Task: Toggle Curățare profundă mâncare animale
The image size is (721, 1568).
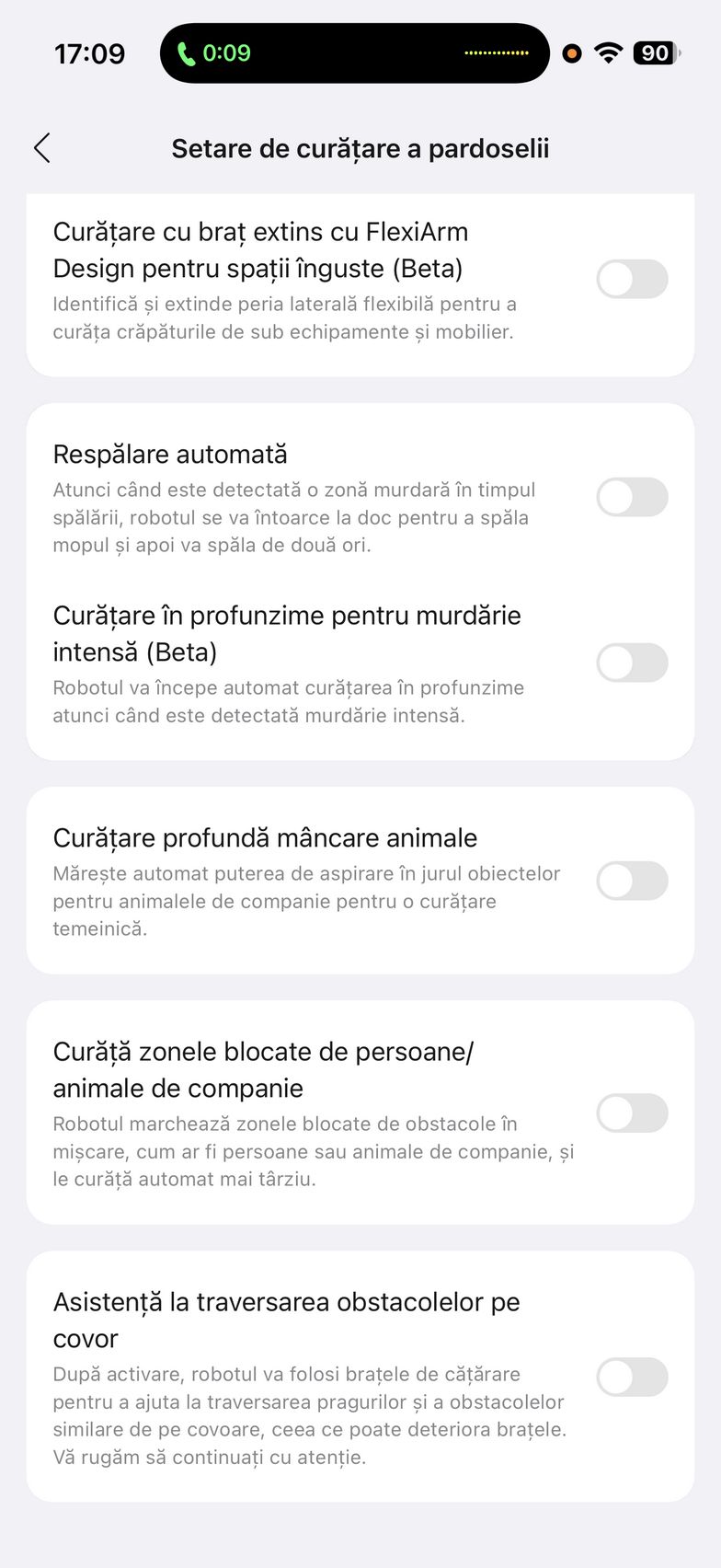Action: (x=632, y=881)
